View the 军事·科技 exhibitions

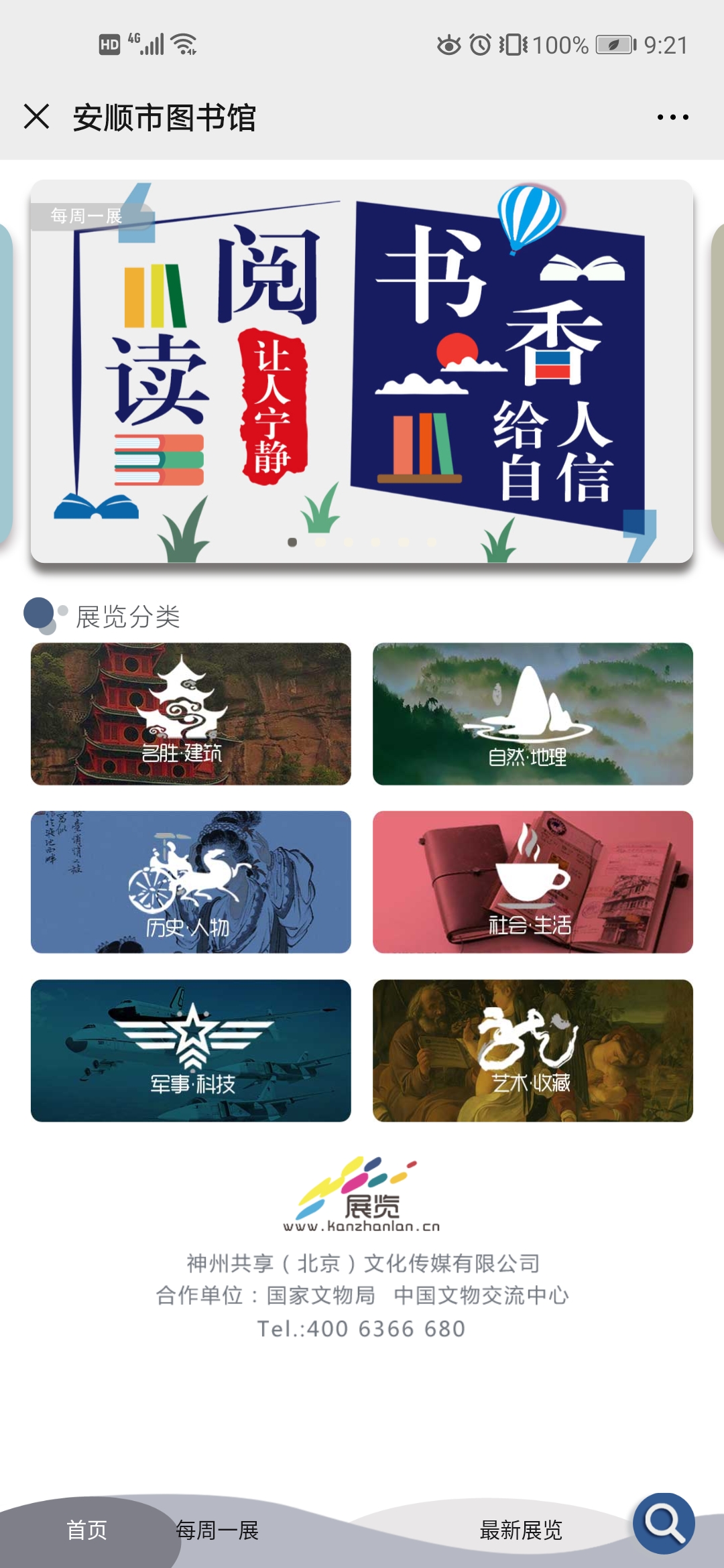pyautogui.click(x=191, y=1051)
